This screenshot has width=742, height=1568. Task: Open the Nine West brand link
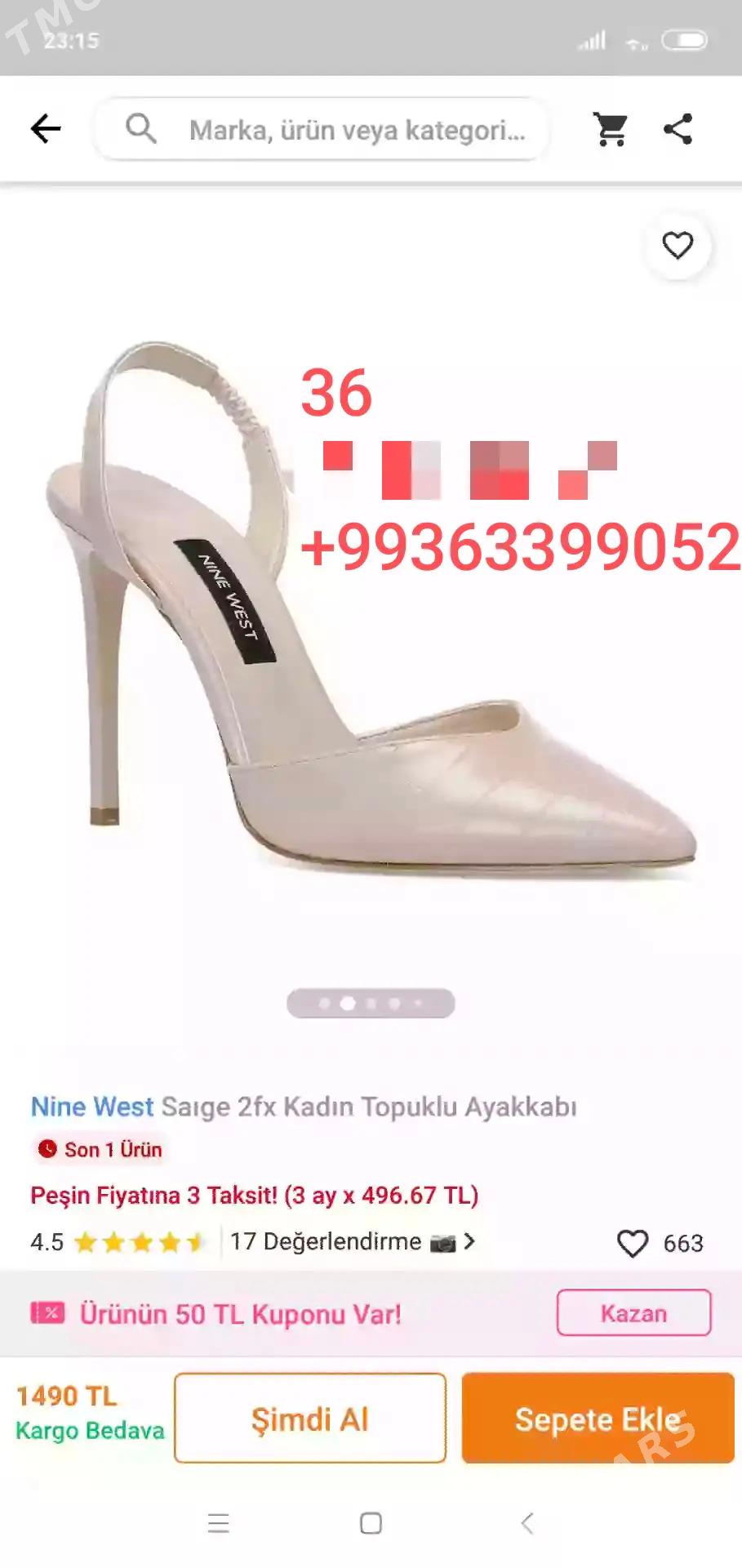(91, 1107)
